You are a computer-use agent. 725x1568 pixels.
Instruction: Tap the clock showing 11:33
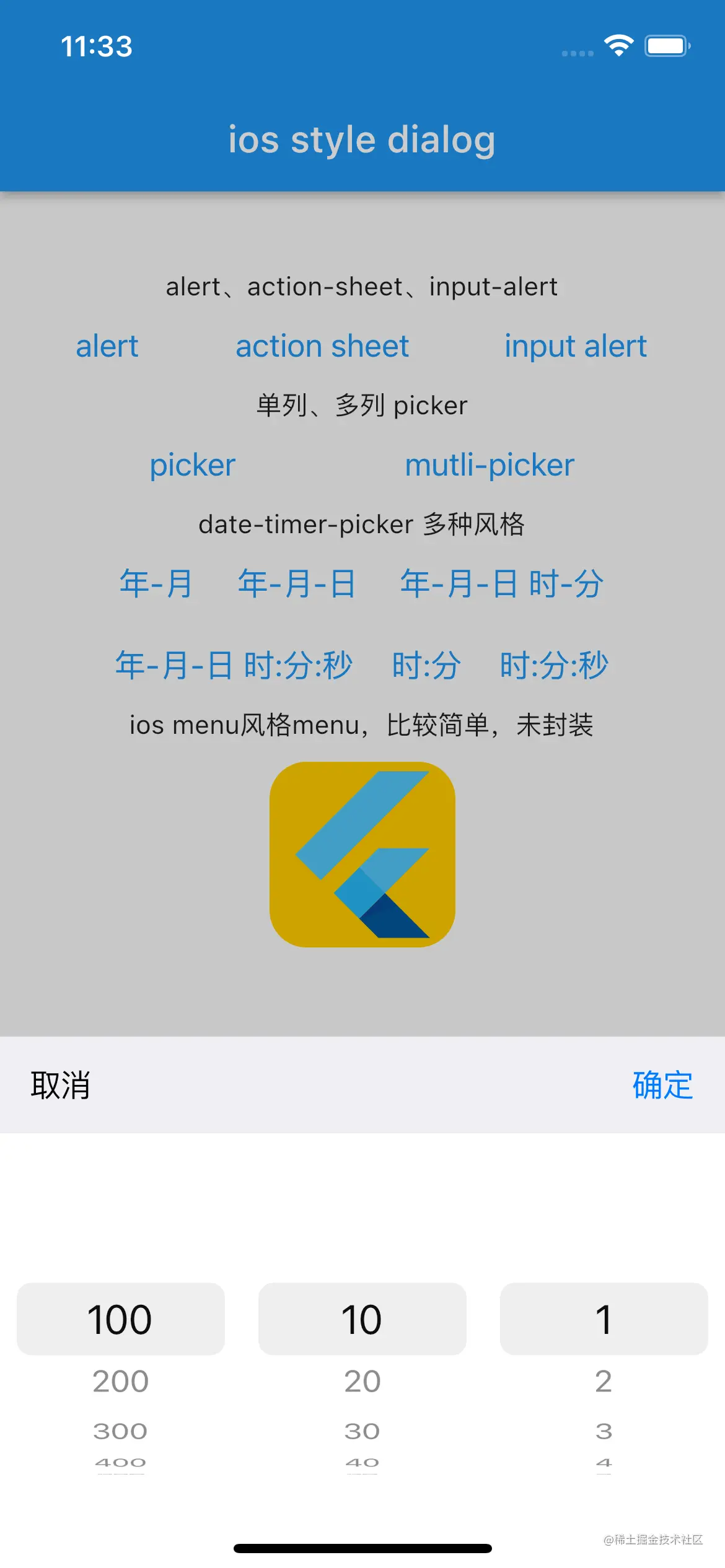click(x=97, y=45)
